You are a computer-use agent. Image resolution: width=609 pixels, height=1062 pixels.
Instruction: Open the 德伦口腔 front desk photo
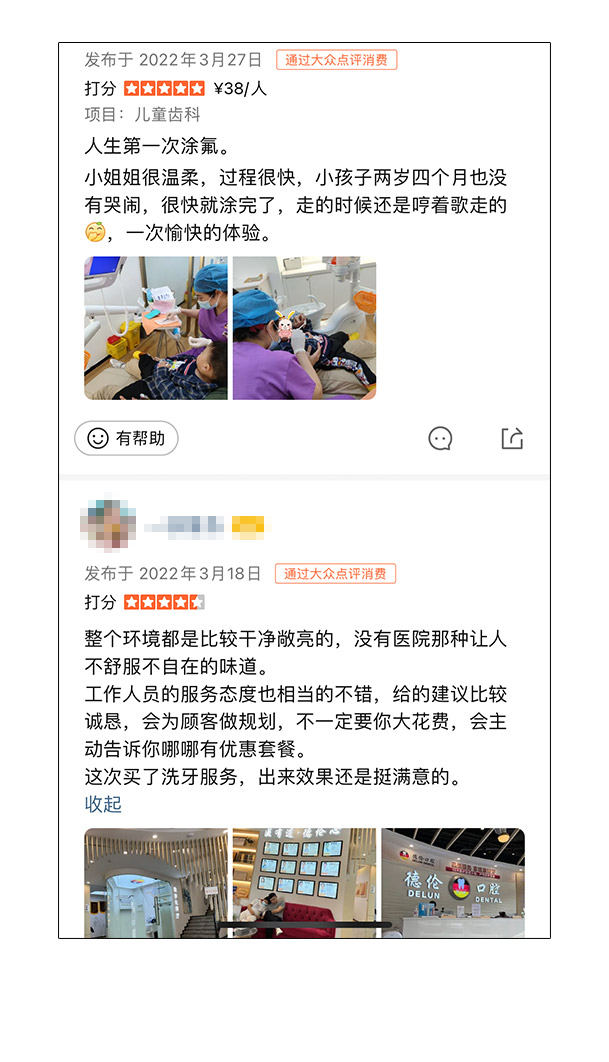point(453,882)
